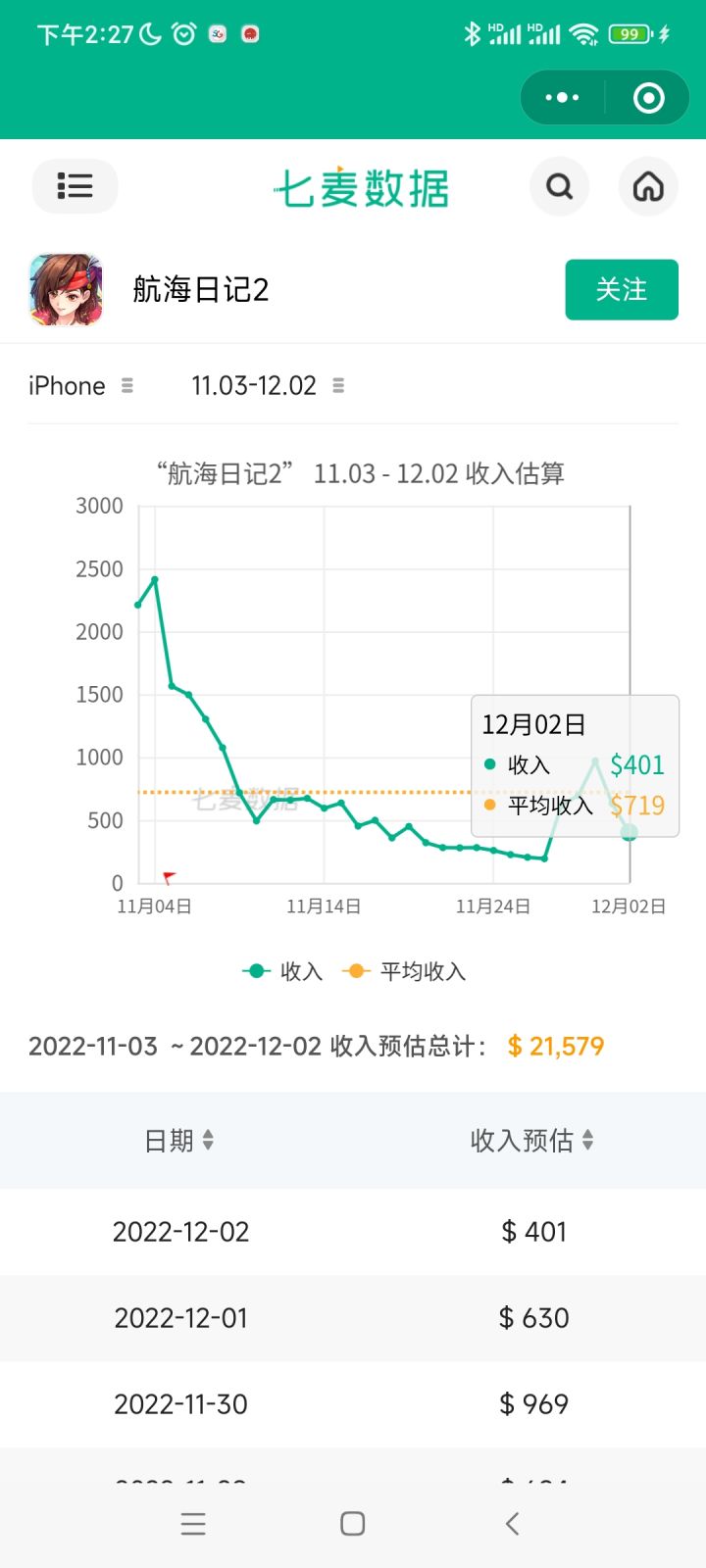This screenshot has width=706, height=1568.
Task: Close the mini program with the circle button
Action: pos(648,97)
